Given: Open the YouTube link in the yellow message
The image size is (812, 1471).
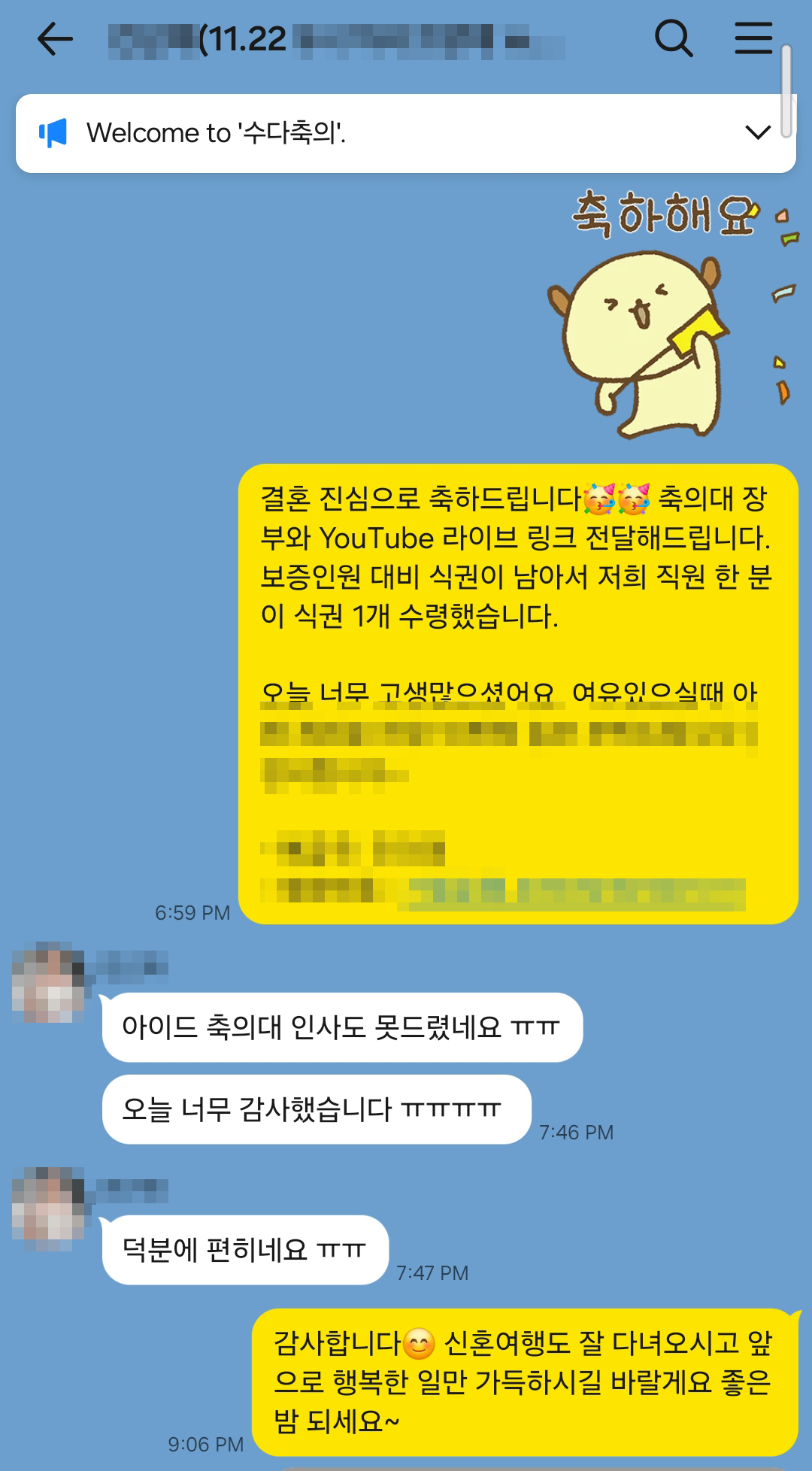Looking at the screenshot, I should pyautogui.click(x=571, y=893).
